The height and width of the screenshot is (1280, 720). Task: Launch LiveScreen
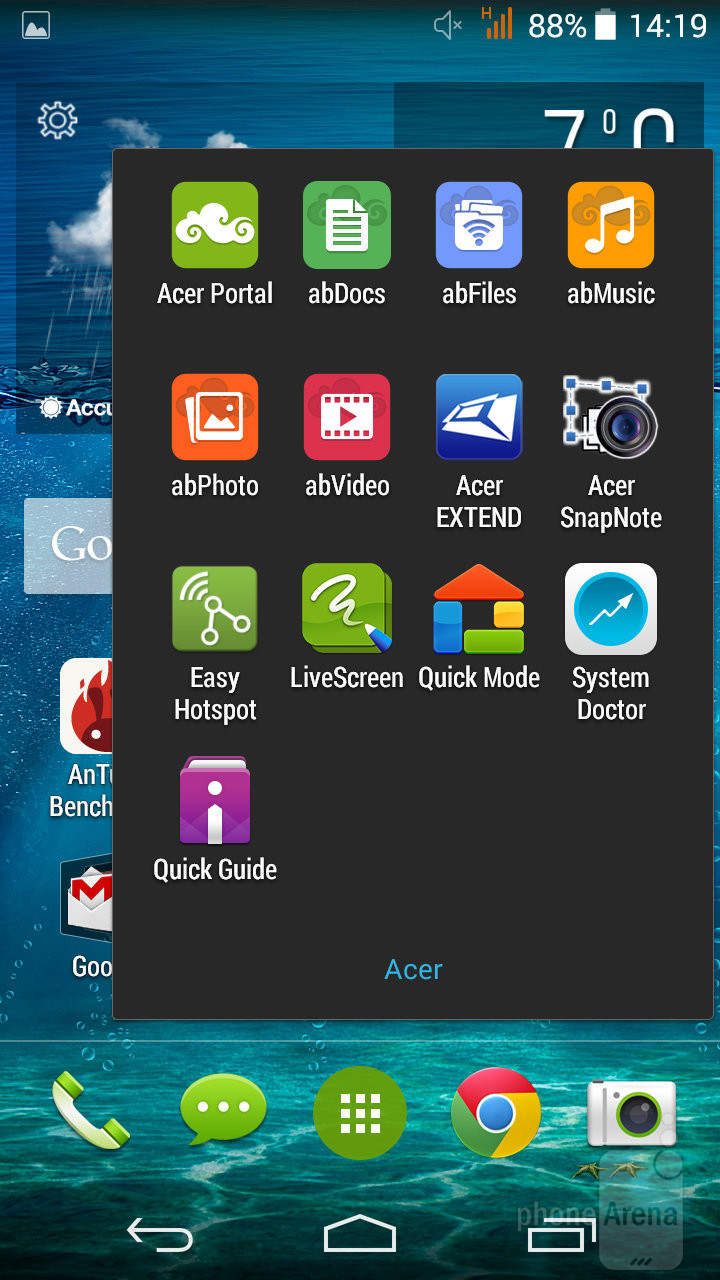[347, 609]
